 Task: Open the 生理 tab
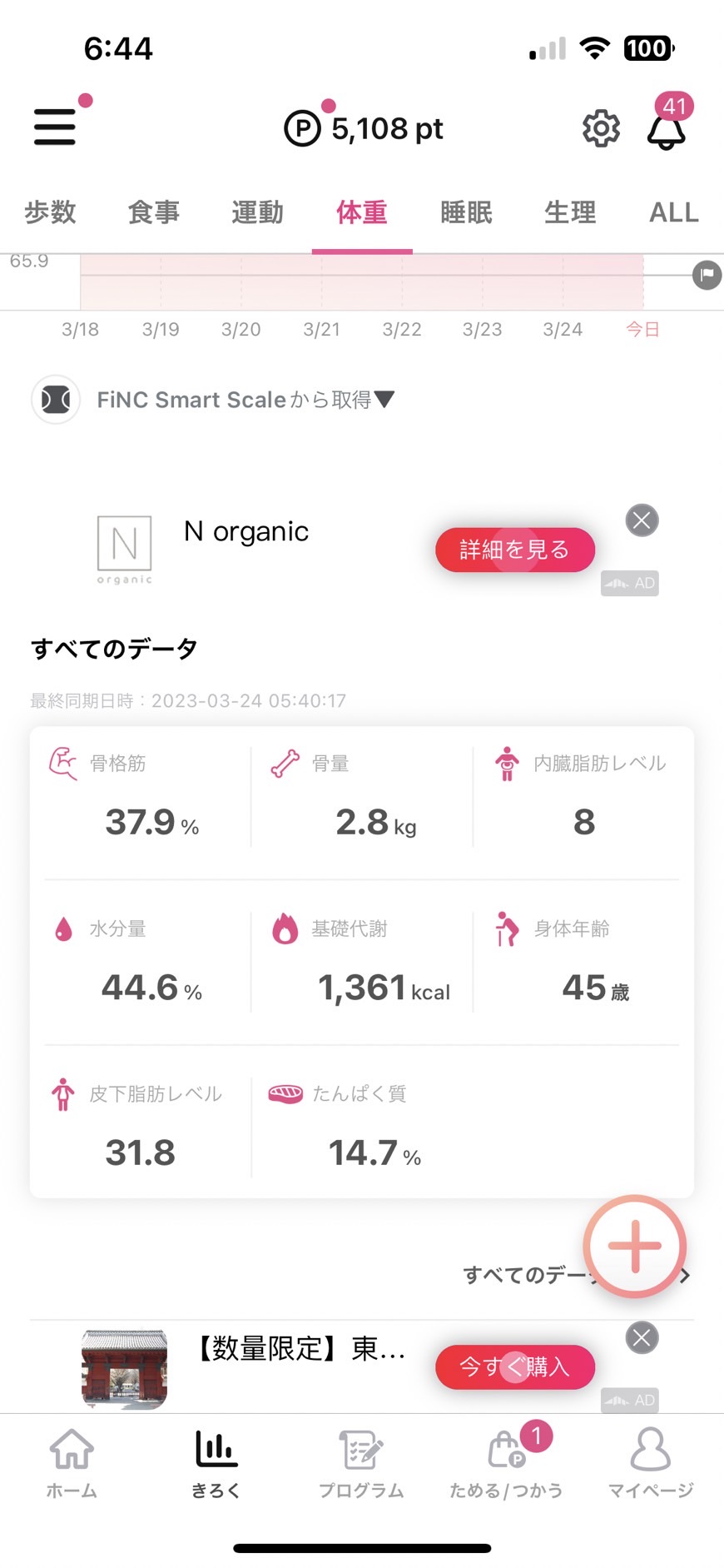click(x=570, y=212)
